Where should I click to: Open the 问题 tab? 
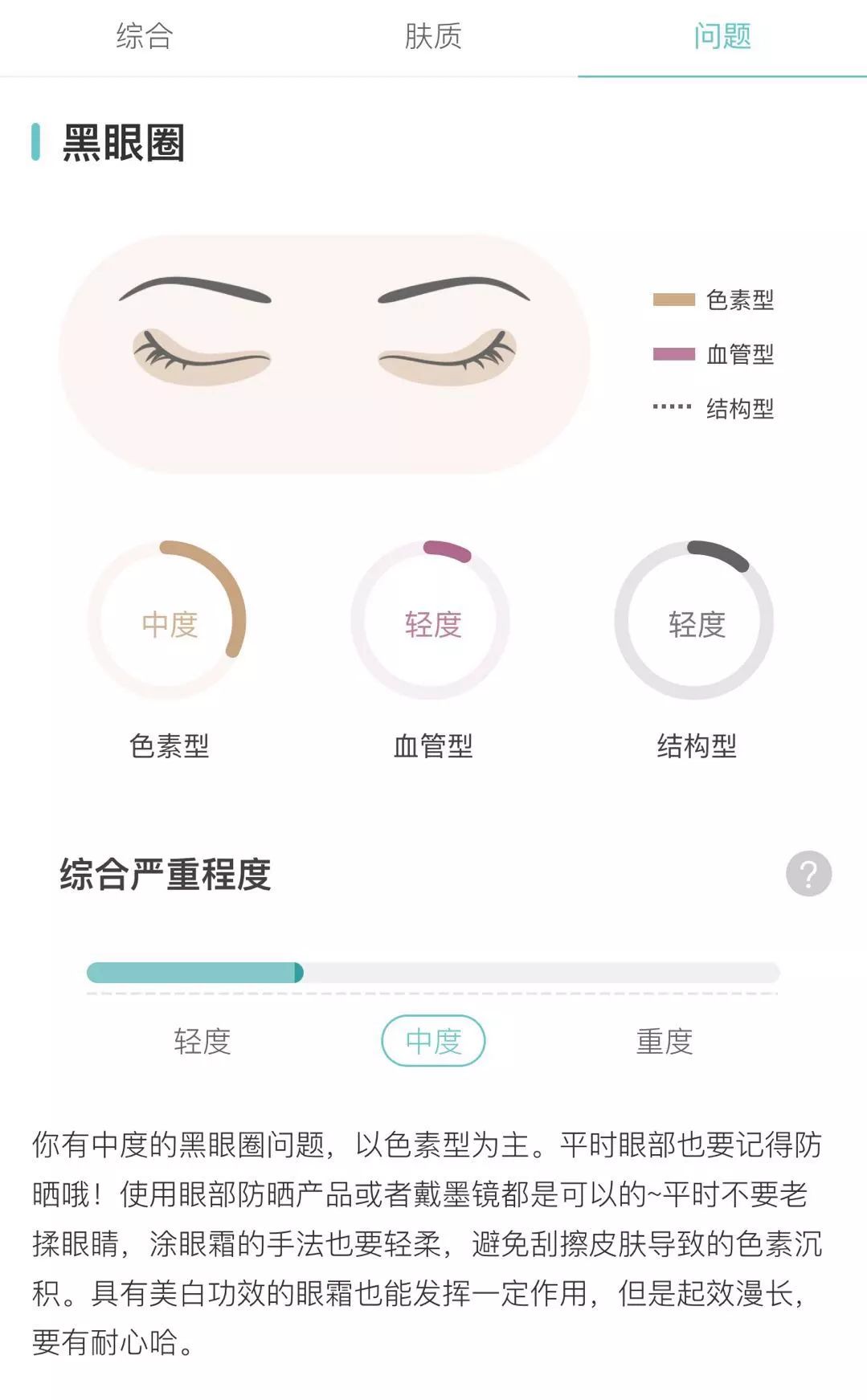point(722,35)
